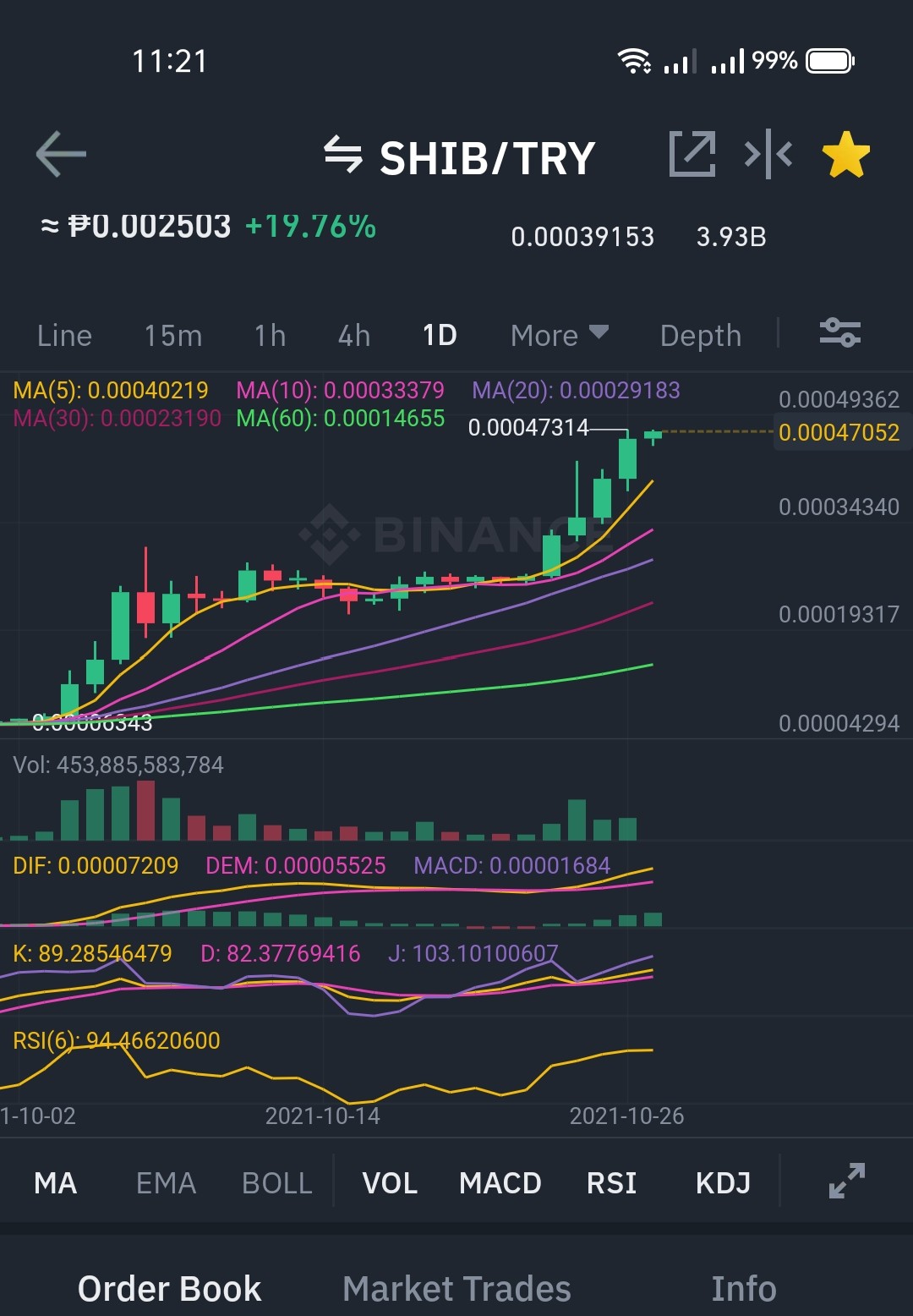
Task: Show the Depth chart
Action: pyautogui.click(x=701, y=336)
